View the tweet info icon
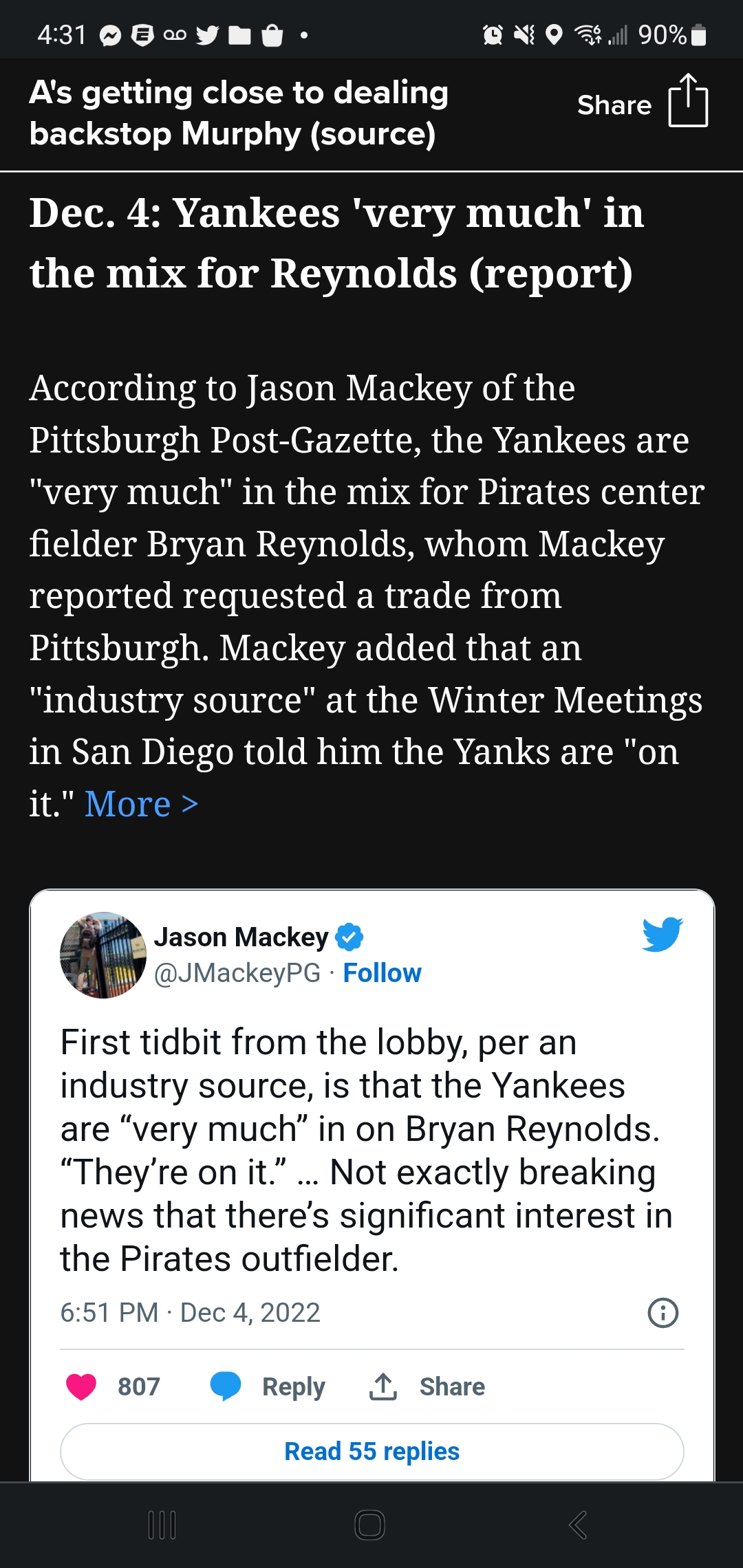Image resolution: width=743 pixels, height=1568 pixels. click(663, 1312)
